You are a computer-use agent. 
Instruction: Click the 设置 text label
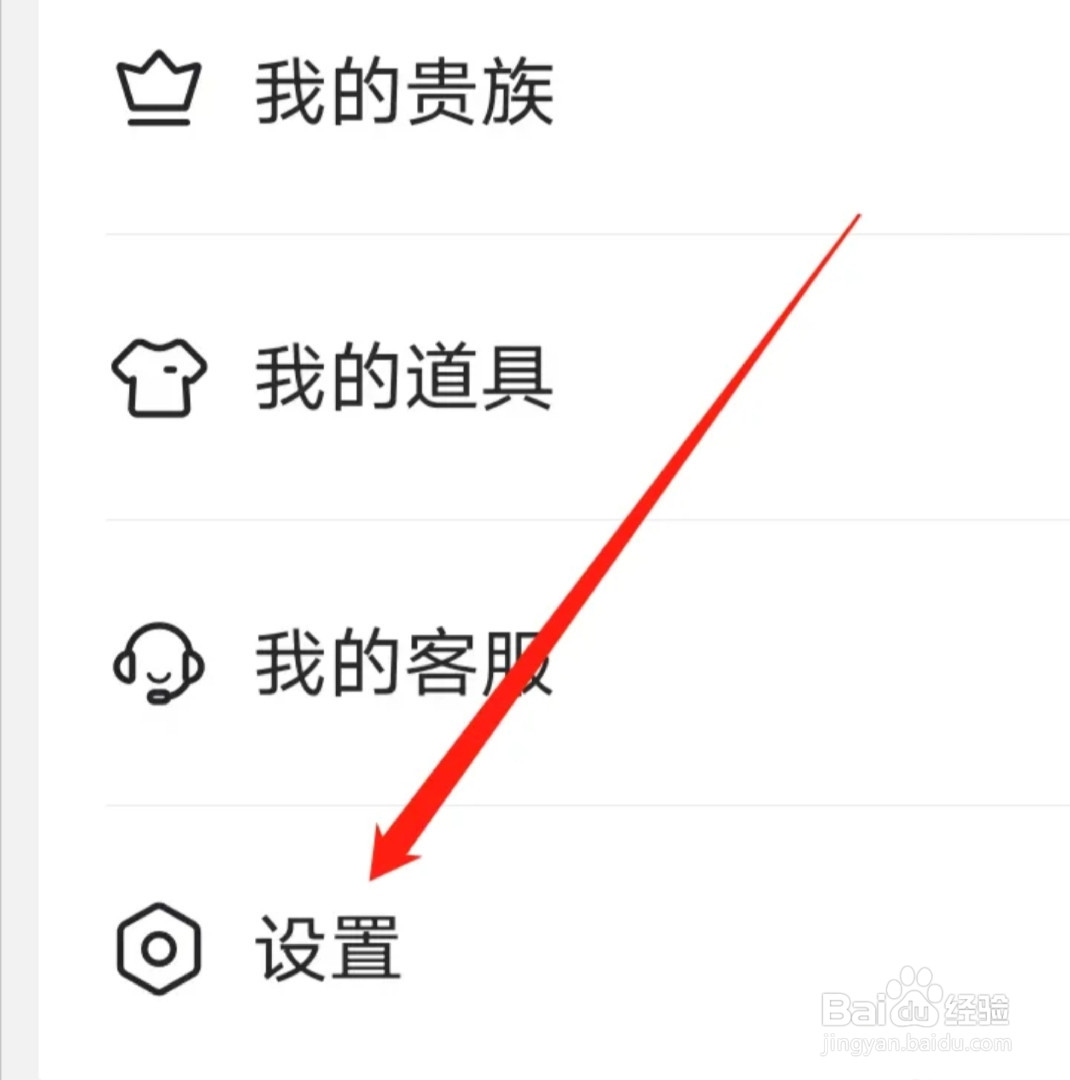(x=325, y=948)
